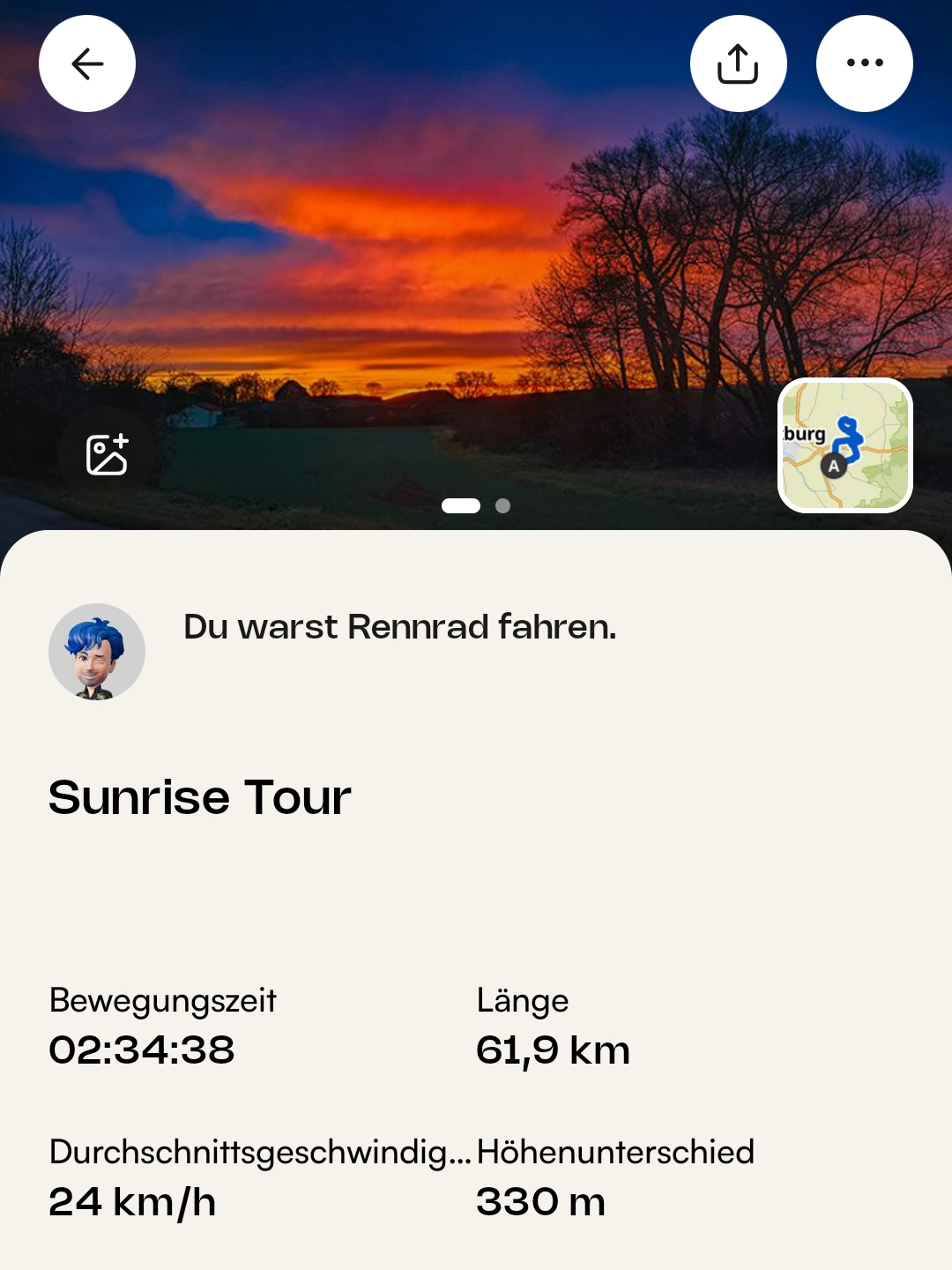
Task: Go back using the arrow button
Action: 87,63
